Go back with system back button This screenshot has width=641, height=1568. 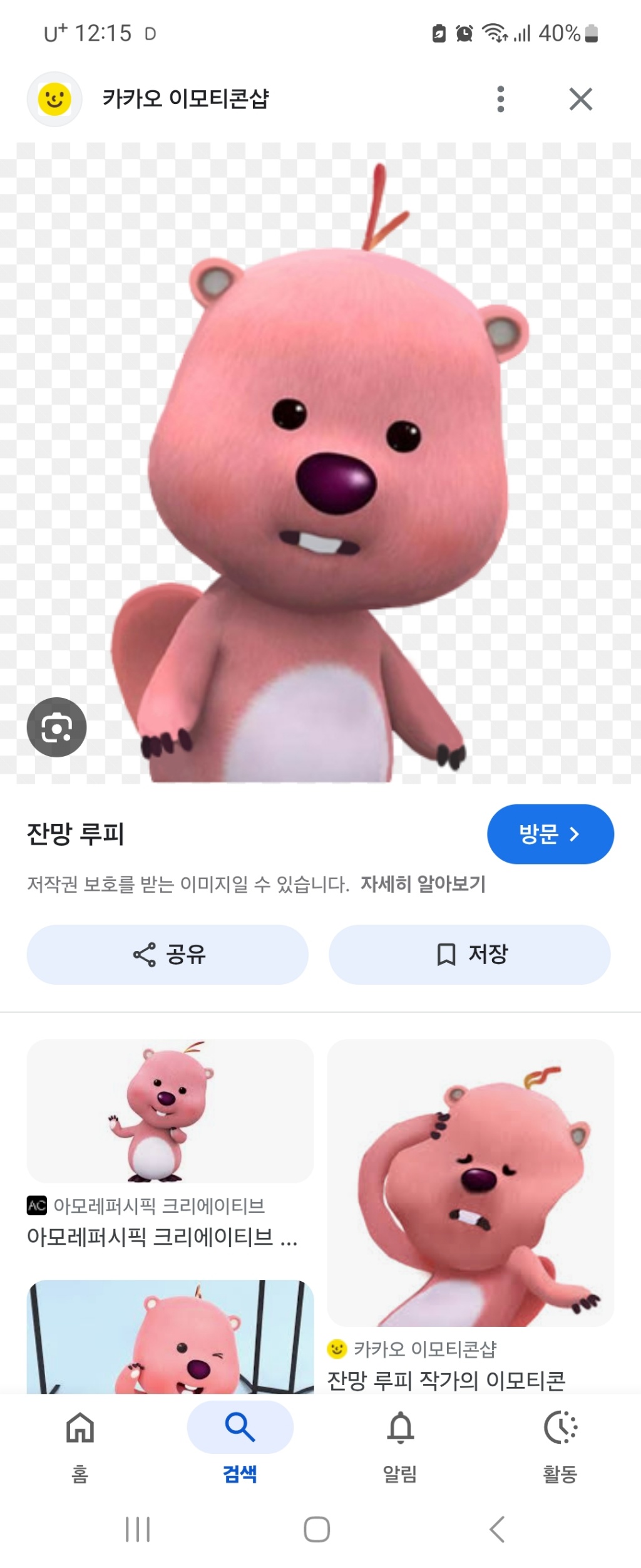[496, 1529]
